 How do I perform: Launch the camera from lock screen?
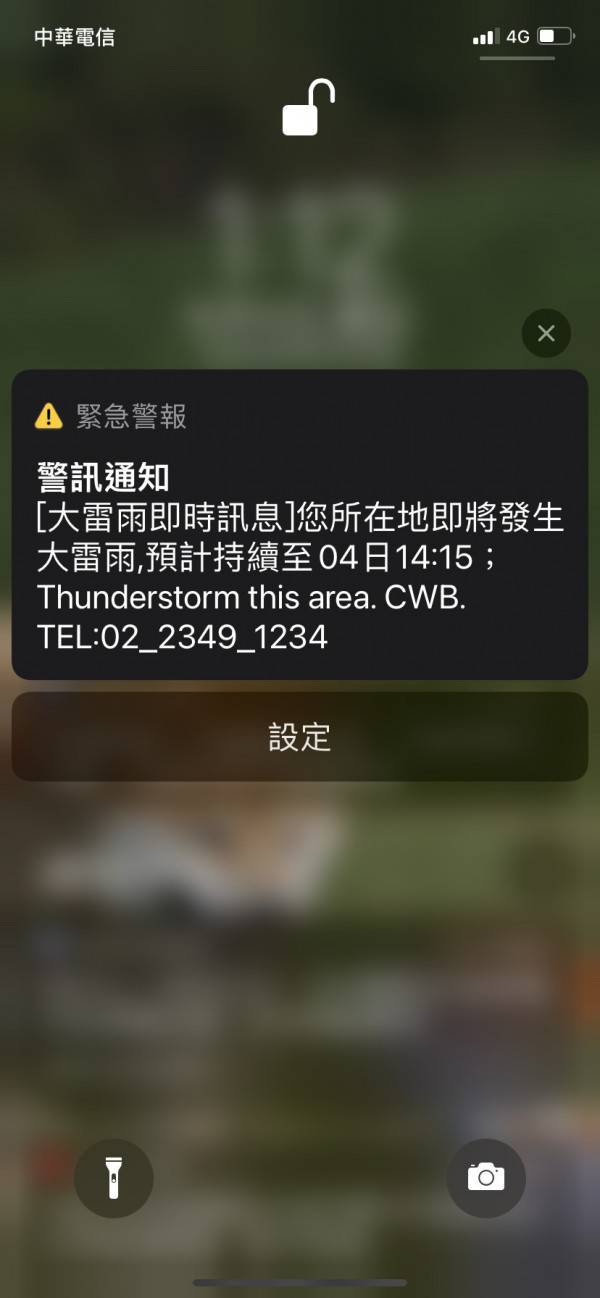(486, 1177)
